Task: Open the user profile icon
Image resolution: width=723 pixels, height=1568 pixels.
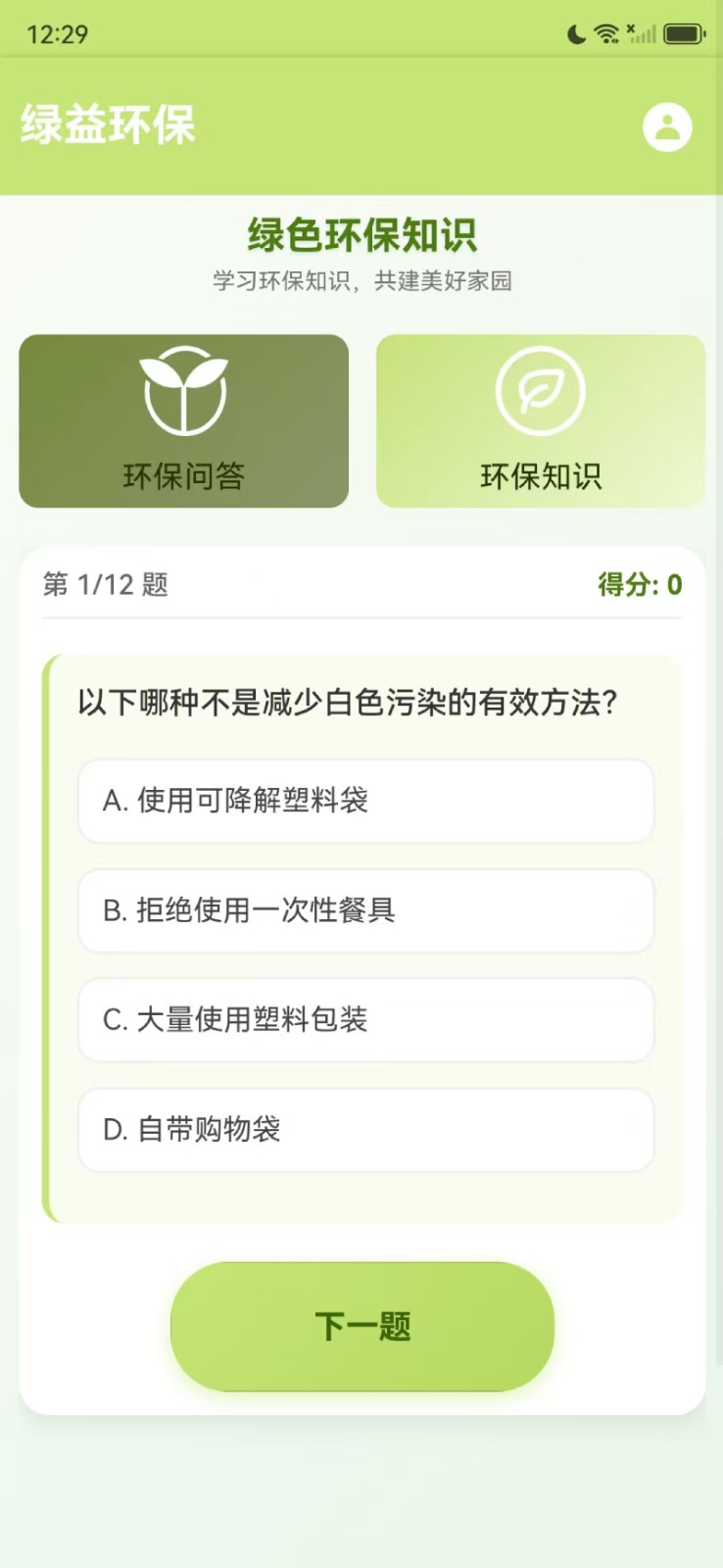Action: point(667,125)
